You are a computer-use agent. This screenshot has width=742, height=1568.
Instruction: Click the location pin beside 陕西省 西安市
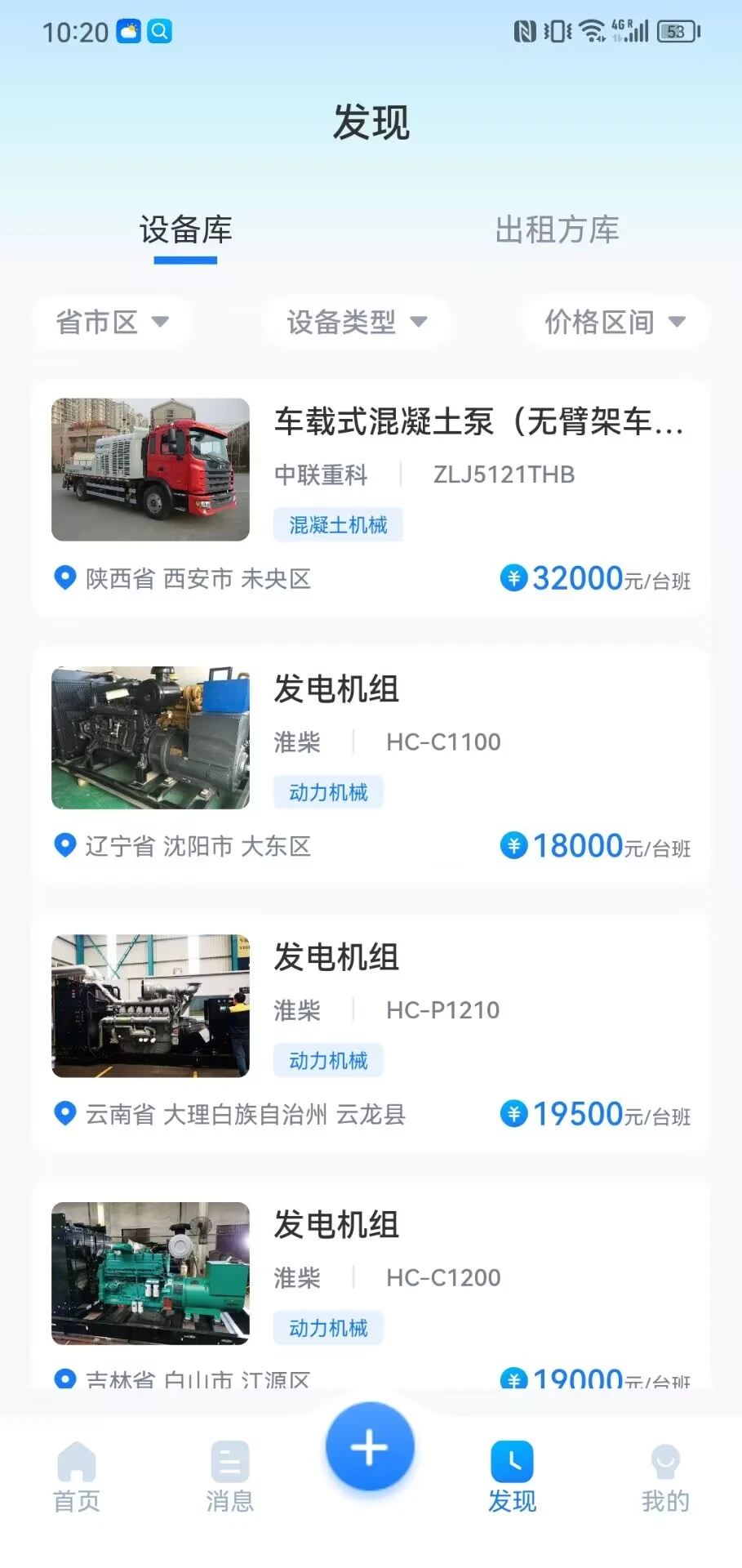coord(64,579)
